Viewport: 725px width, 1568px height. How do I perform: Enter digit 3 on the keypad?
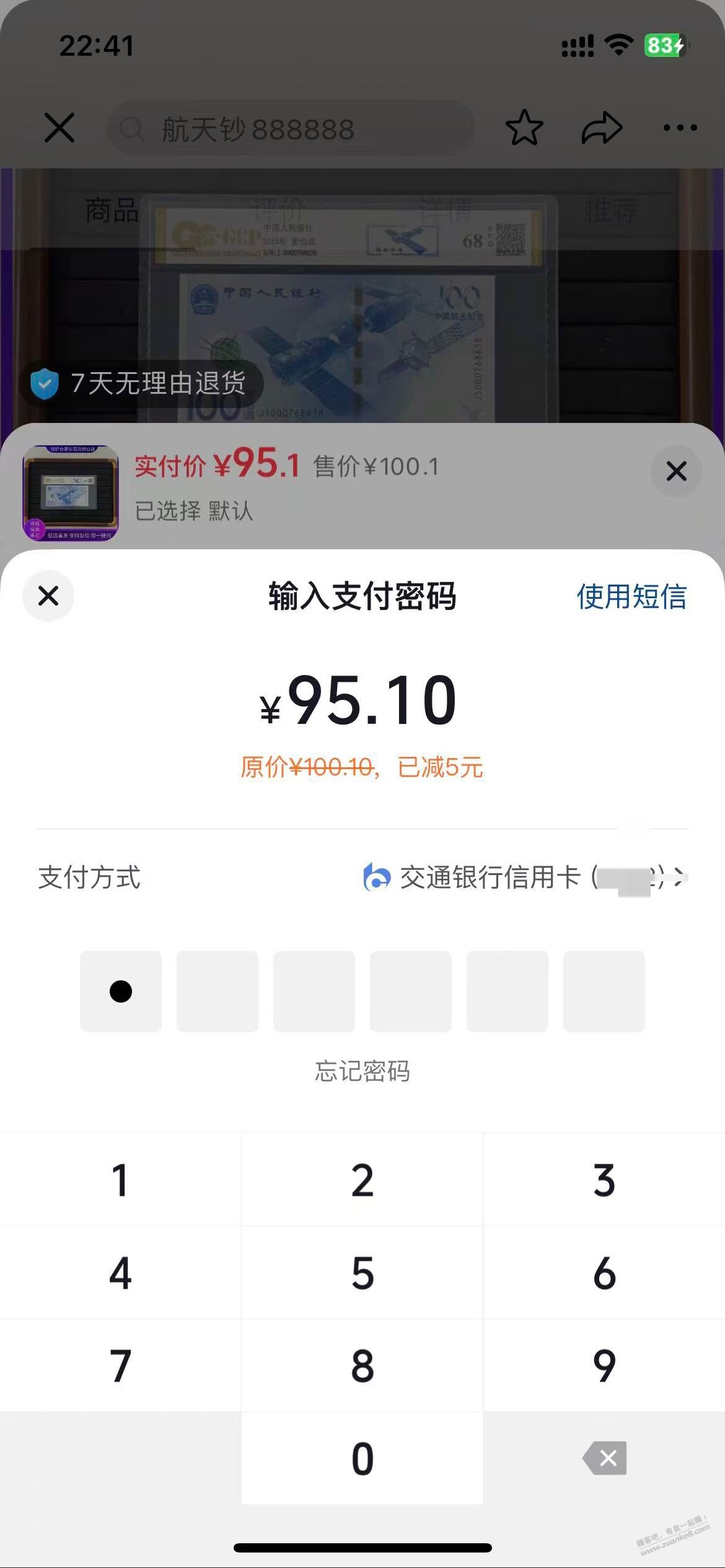[x=604, y=1180]
